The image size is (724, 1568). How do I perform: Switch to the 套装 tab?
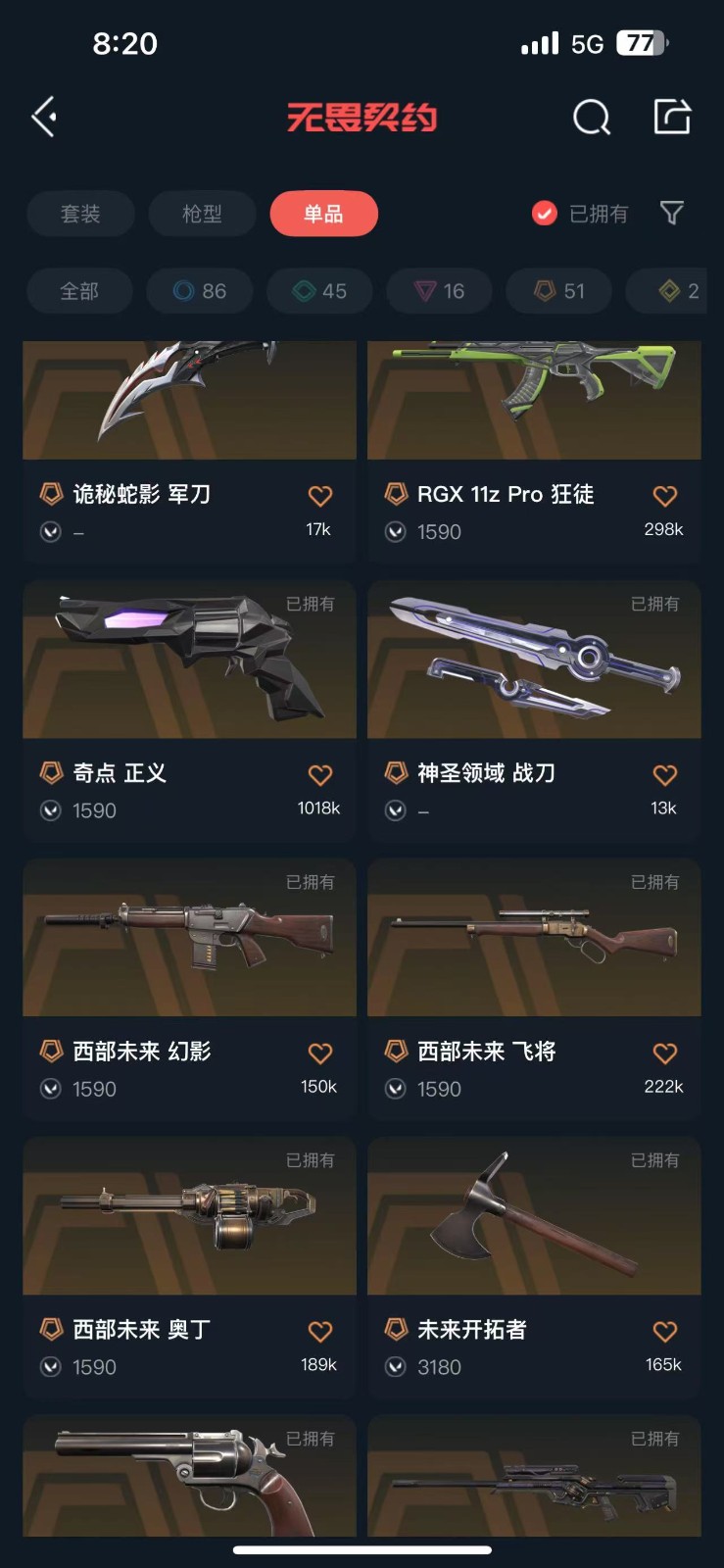80,214
